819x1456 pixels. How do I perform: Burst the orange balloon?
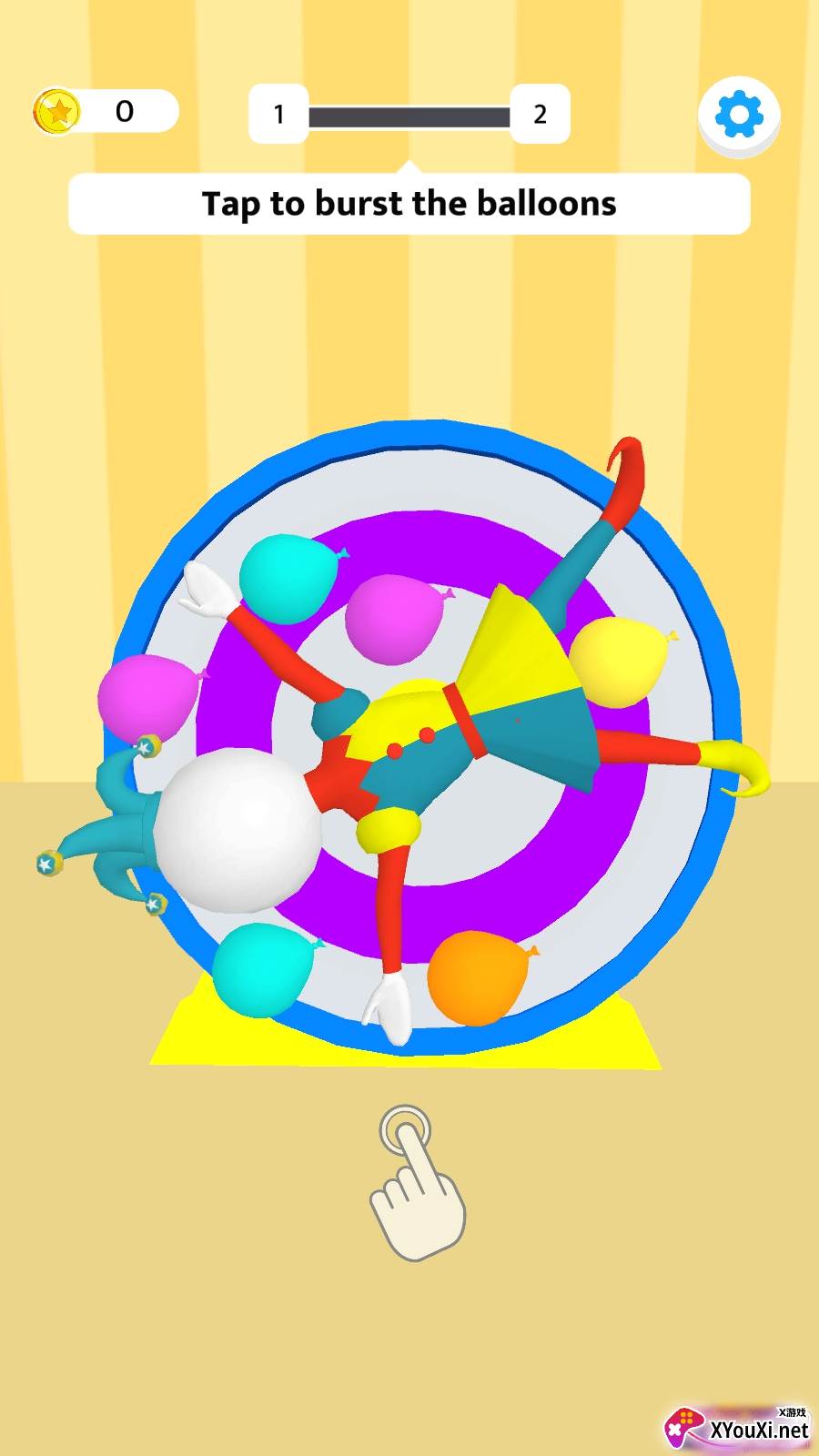click(x=477, y=977)
